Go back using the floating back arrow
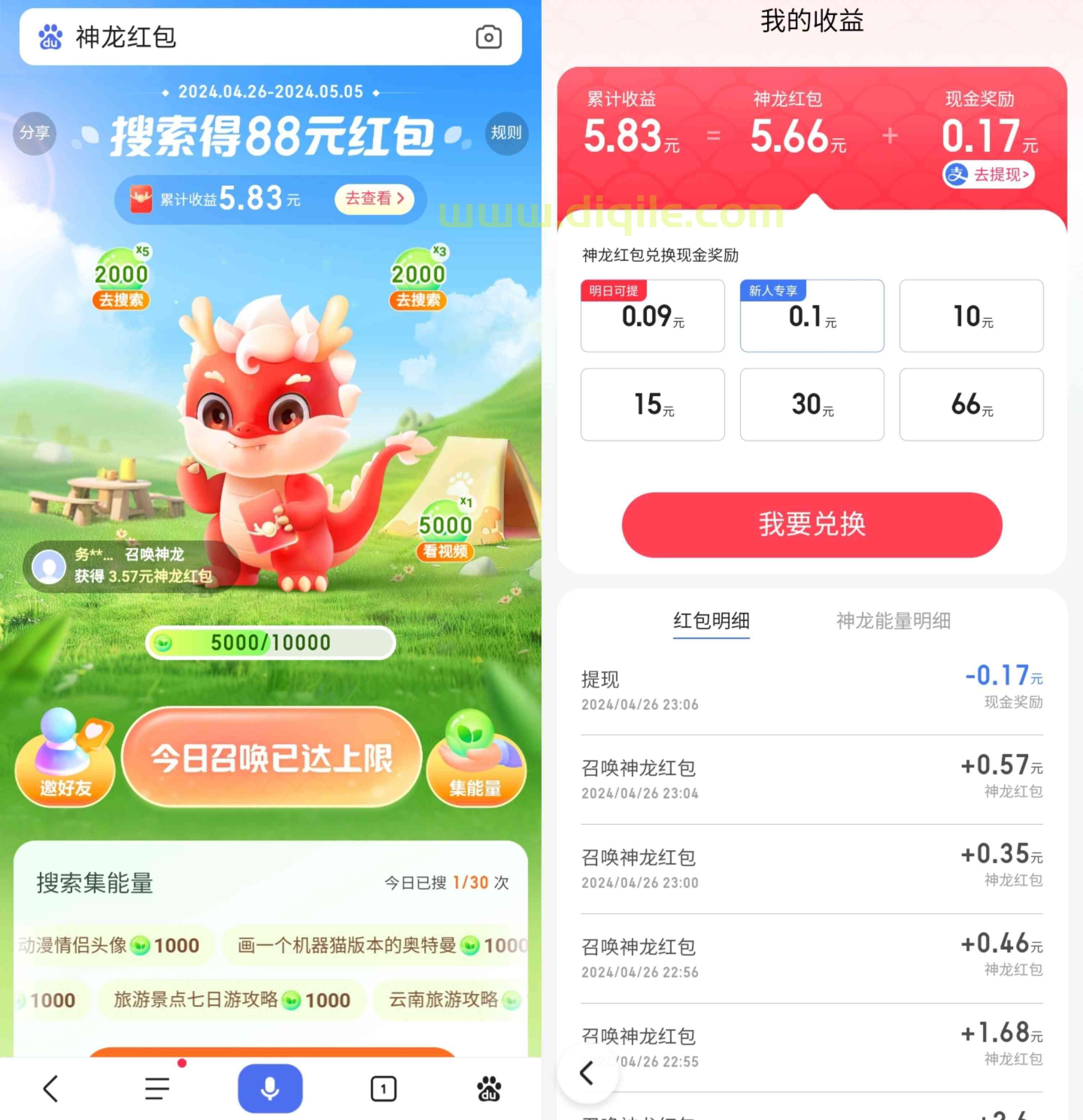Image resolution: width=1083 pixels, height=1120 pixels. click(587, 1073)
